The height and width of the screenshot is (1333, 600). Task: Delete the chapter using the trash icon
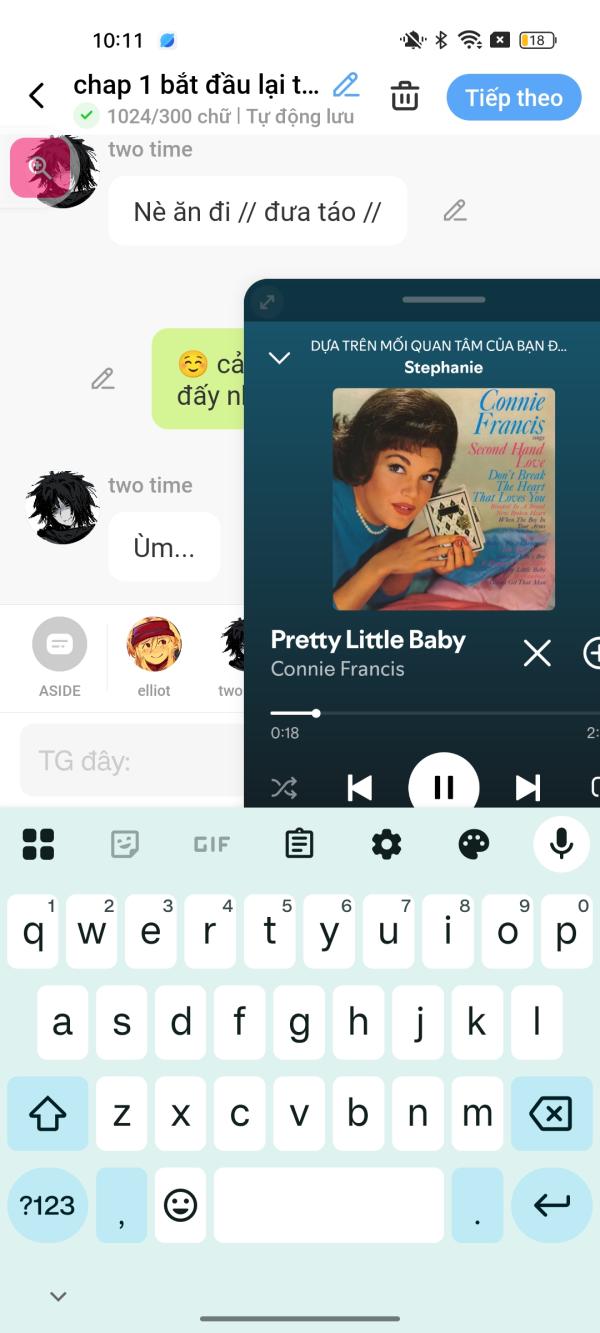click(x=405, y=97)
